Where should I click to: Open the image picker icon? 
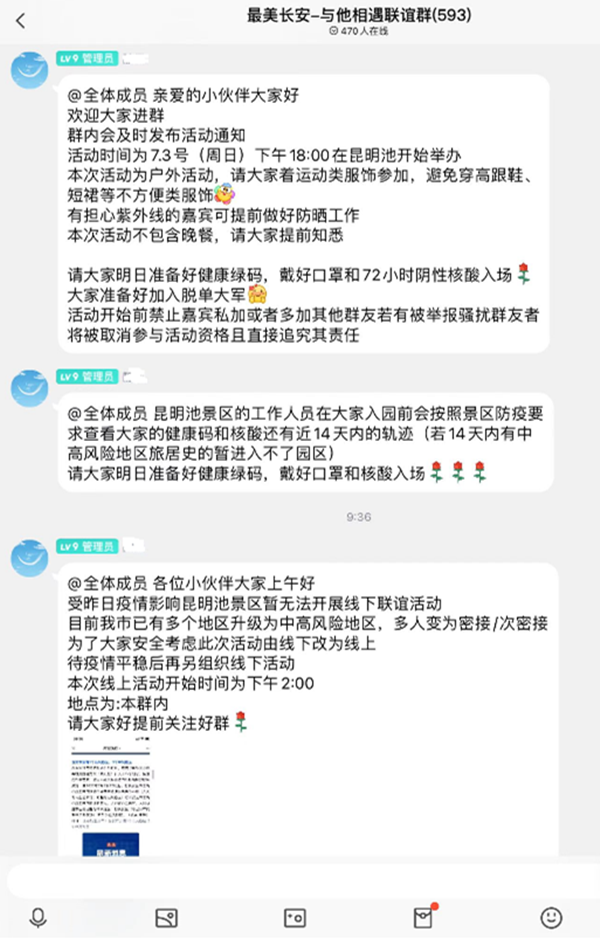click(x=166, y=917)
